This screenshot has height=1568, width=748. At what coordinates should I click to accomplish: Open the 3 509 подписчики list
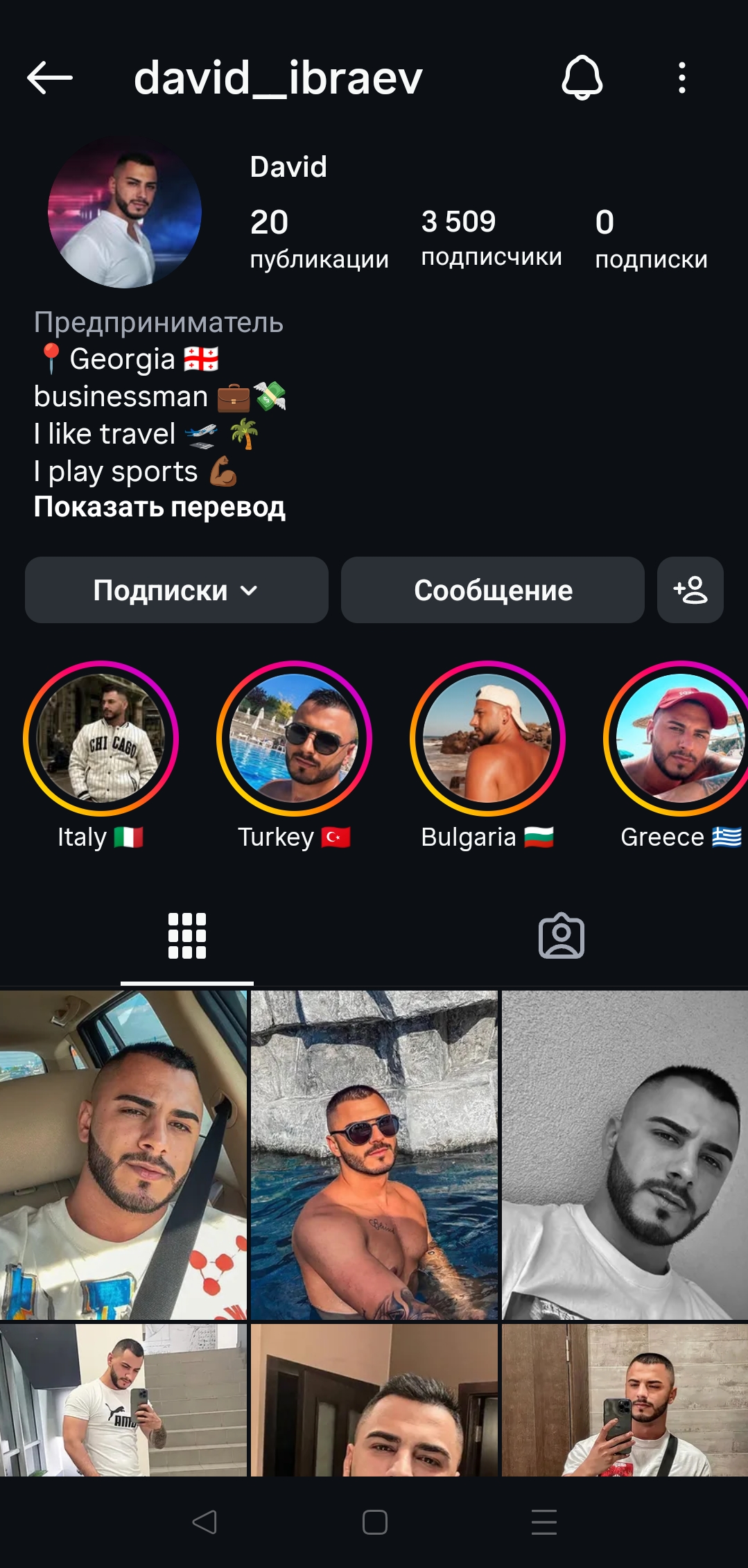click(492, 238)
